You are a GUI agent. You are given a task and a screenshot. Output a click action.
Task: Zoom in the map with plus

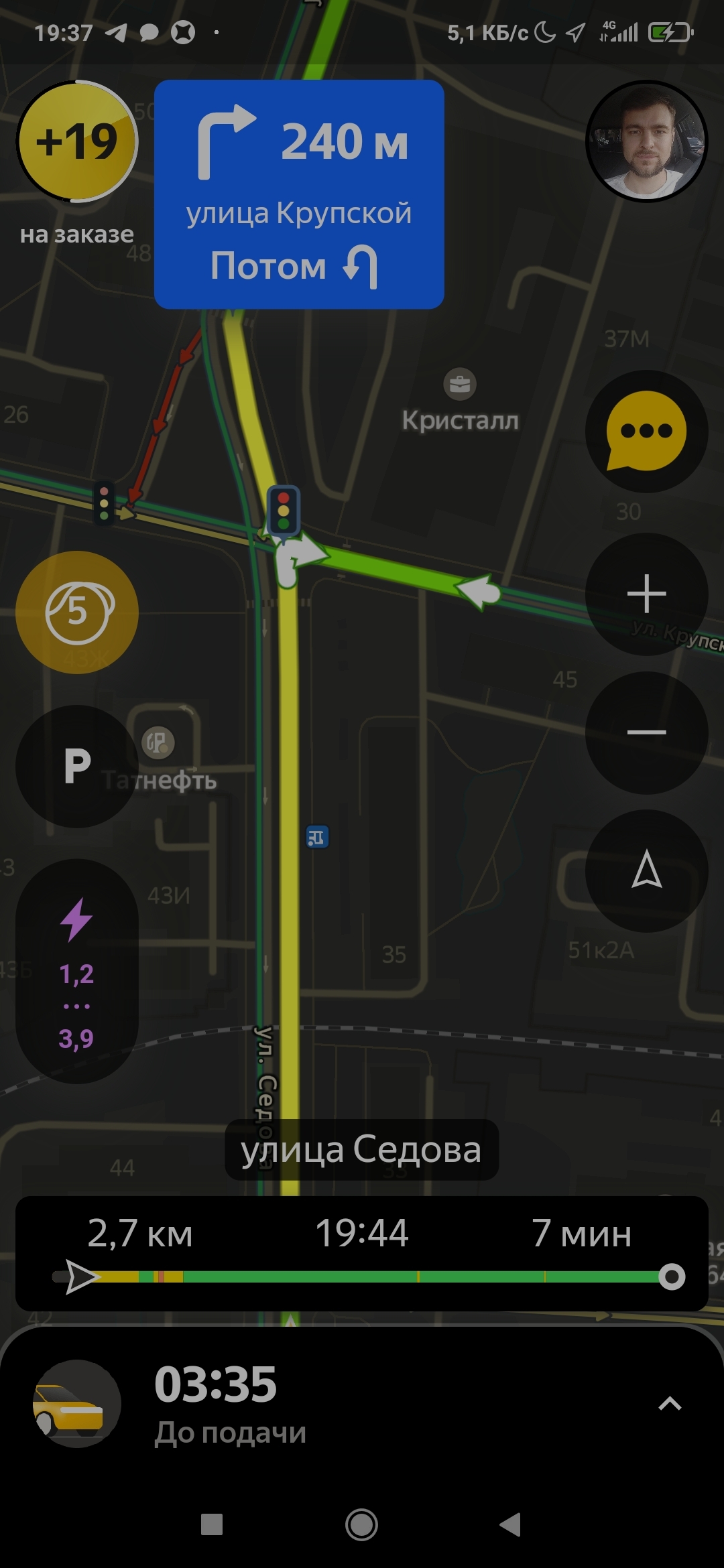point(646,594)
